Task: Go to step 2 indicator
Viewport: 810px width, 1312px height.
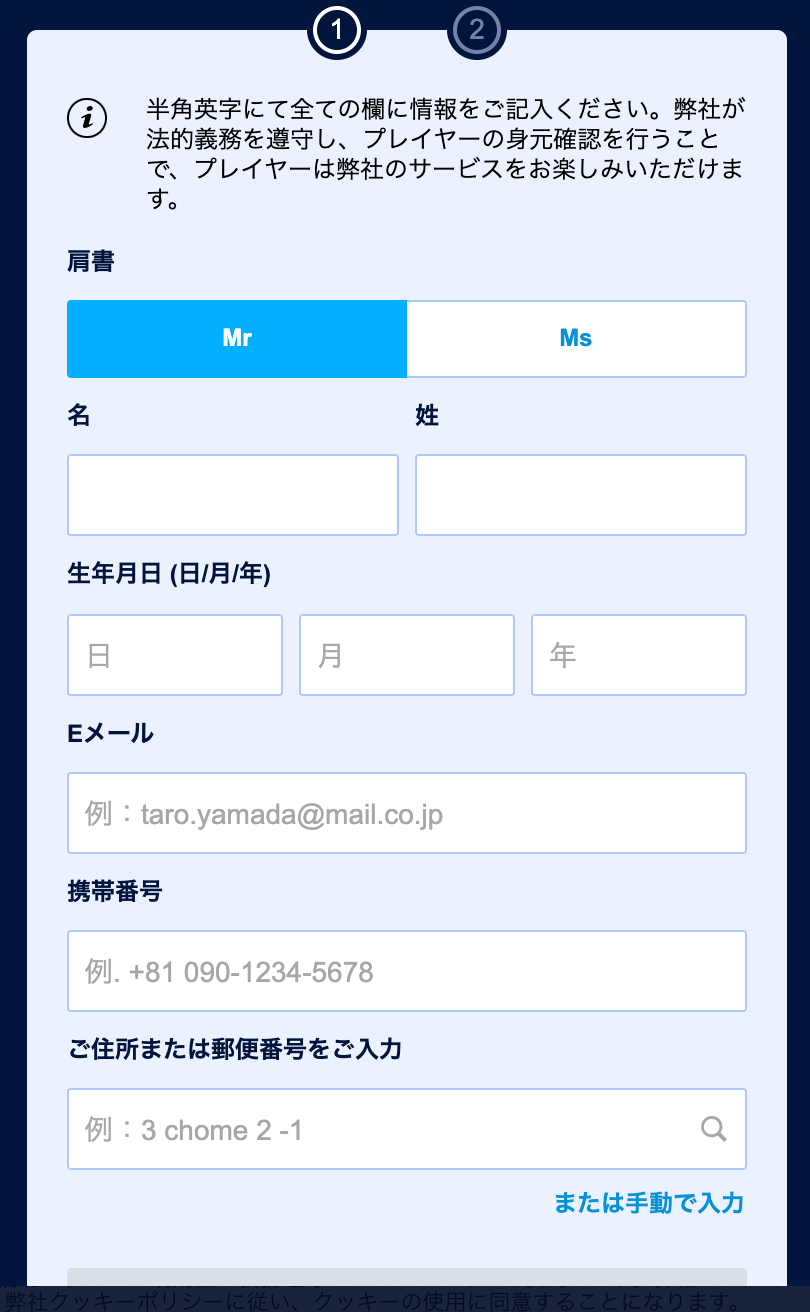Action: click(x=476, y=30)
